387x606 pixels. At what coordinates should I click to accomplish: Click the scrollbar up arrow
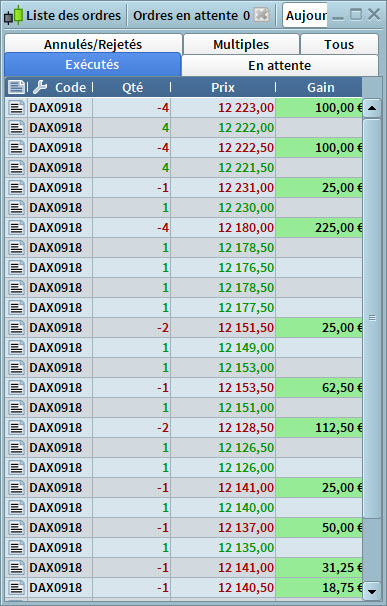(x=372, y=108)
